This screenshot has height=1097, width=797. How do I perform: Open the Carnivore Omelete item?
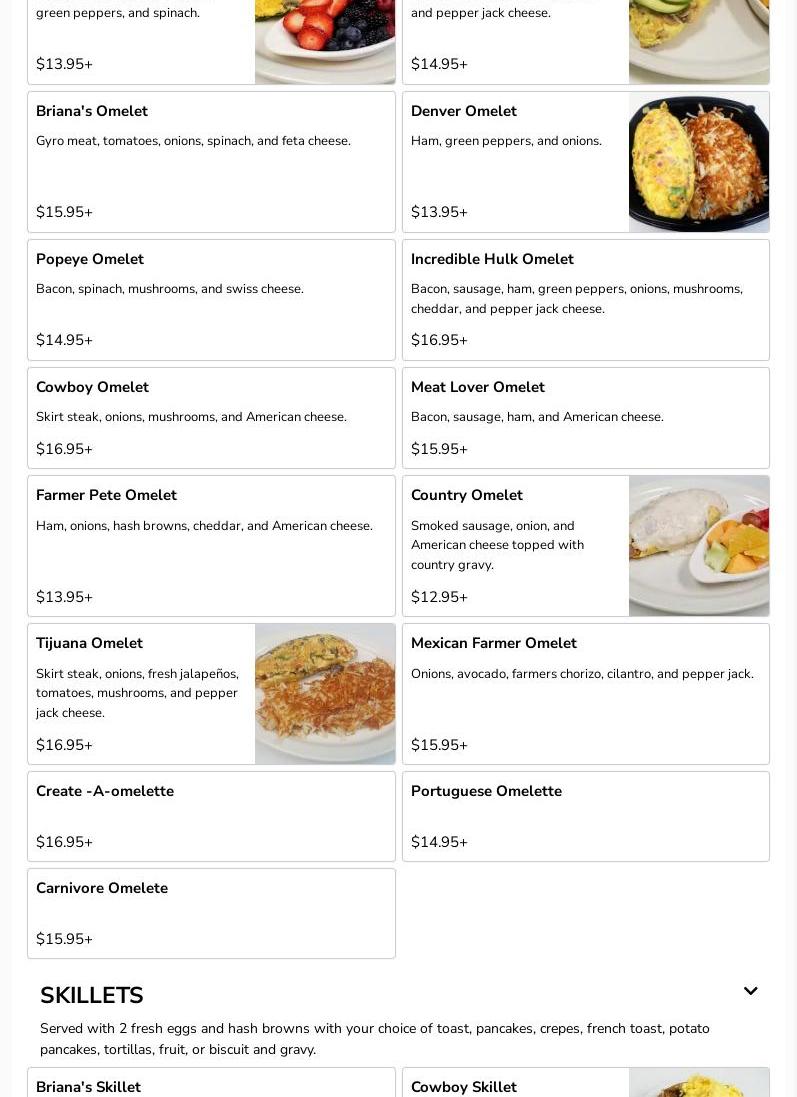(x=211, y=913)
